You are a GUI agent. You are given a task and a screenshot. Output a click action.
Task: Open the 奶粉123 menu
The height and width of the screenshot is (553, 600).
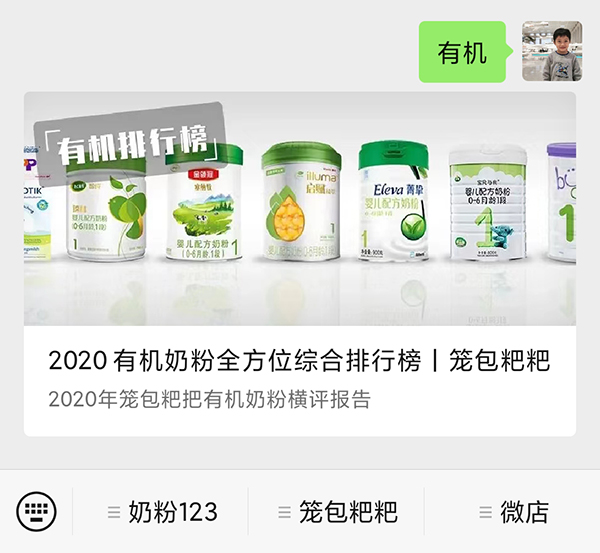tap(162, 513)
